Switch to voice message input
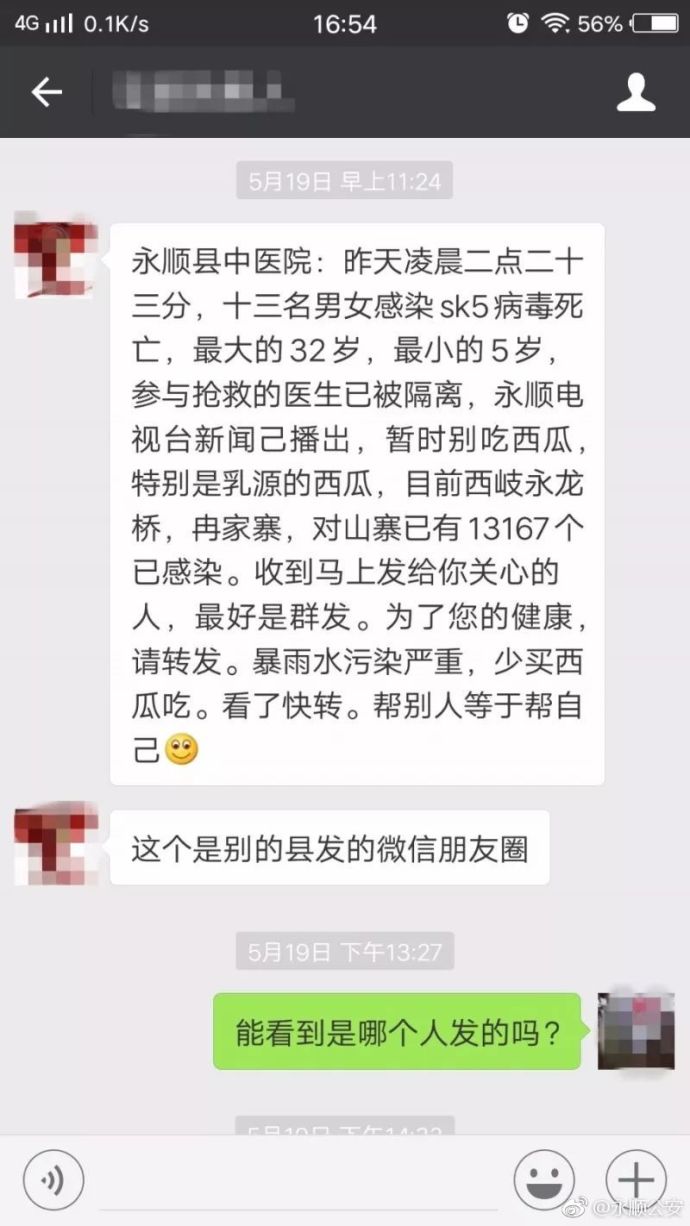Image resolution: width=690 pixels, height=1226 pixels. (53, 1181)
